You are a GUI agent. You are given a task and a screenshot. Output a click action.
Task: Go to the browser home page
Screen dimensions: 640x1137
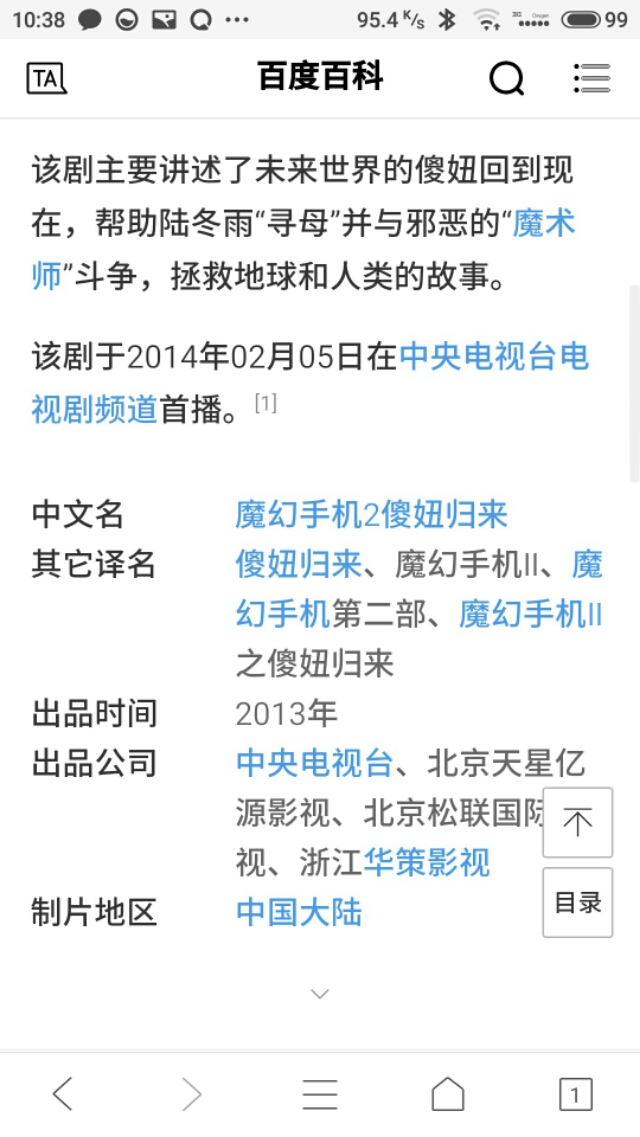tap(447, 1094)
